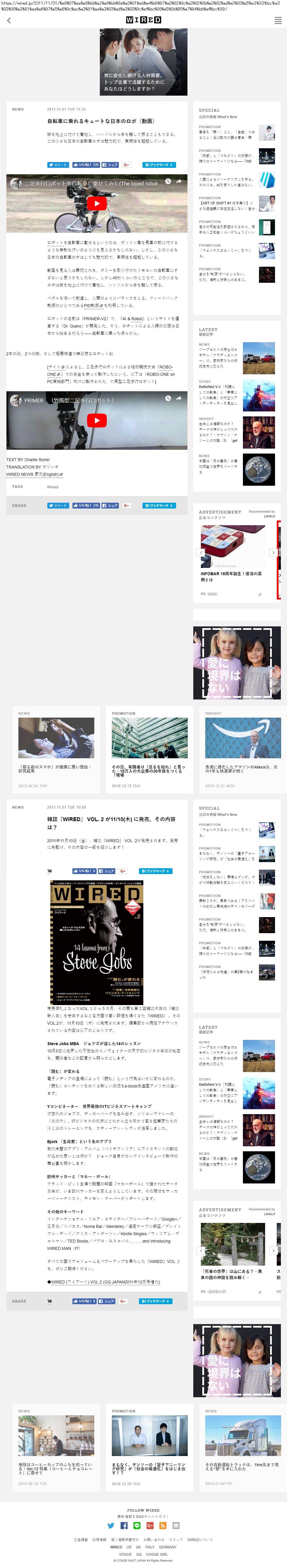The height and width of the screenshot is (1568, 287).
Task: Open the Twitter icon under Follow WIRED
Action: point(111,1525)
